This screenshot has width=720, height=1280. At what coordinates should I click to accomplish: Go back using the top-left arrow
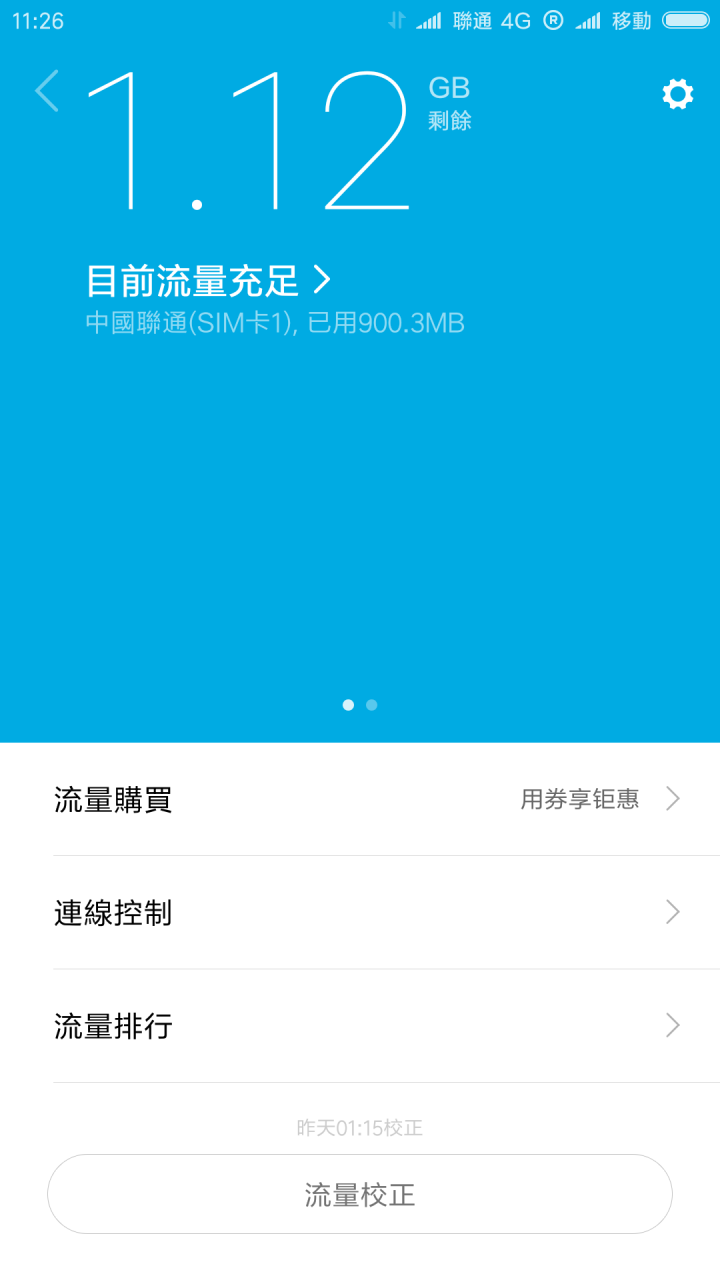click(x=47, y=91)
